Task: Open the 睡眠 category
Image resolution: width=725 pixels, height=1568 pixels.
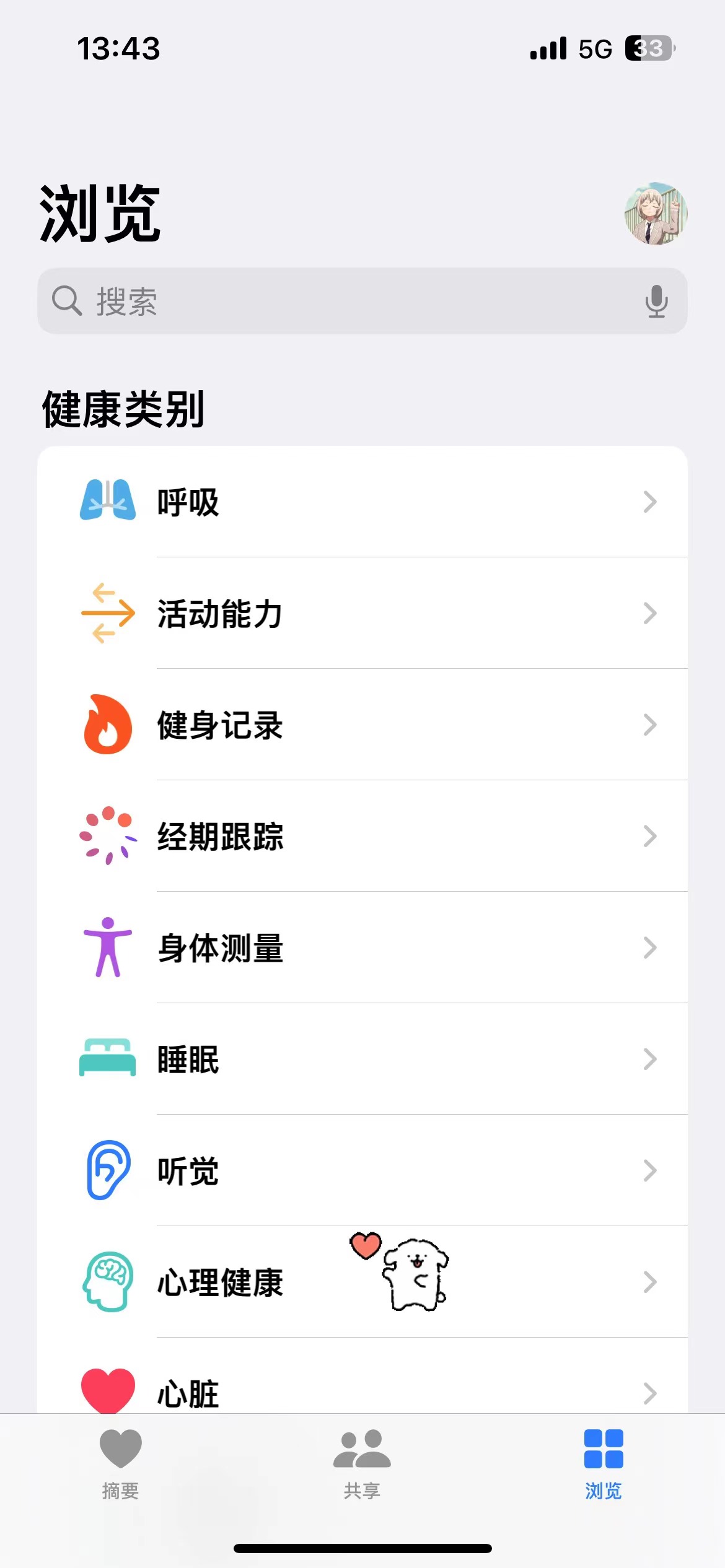Action: [x=362, y=1059]
